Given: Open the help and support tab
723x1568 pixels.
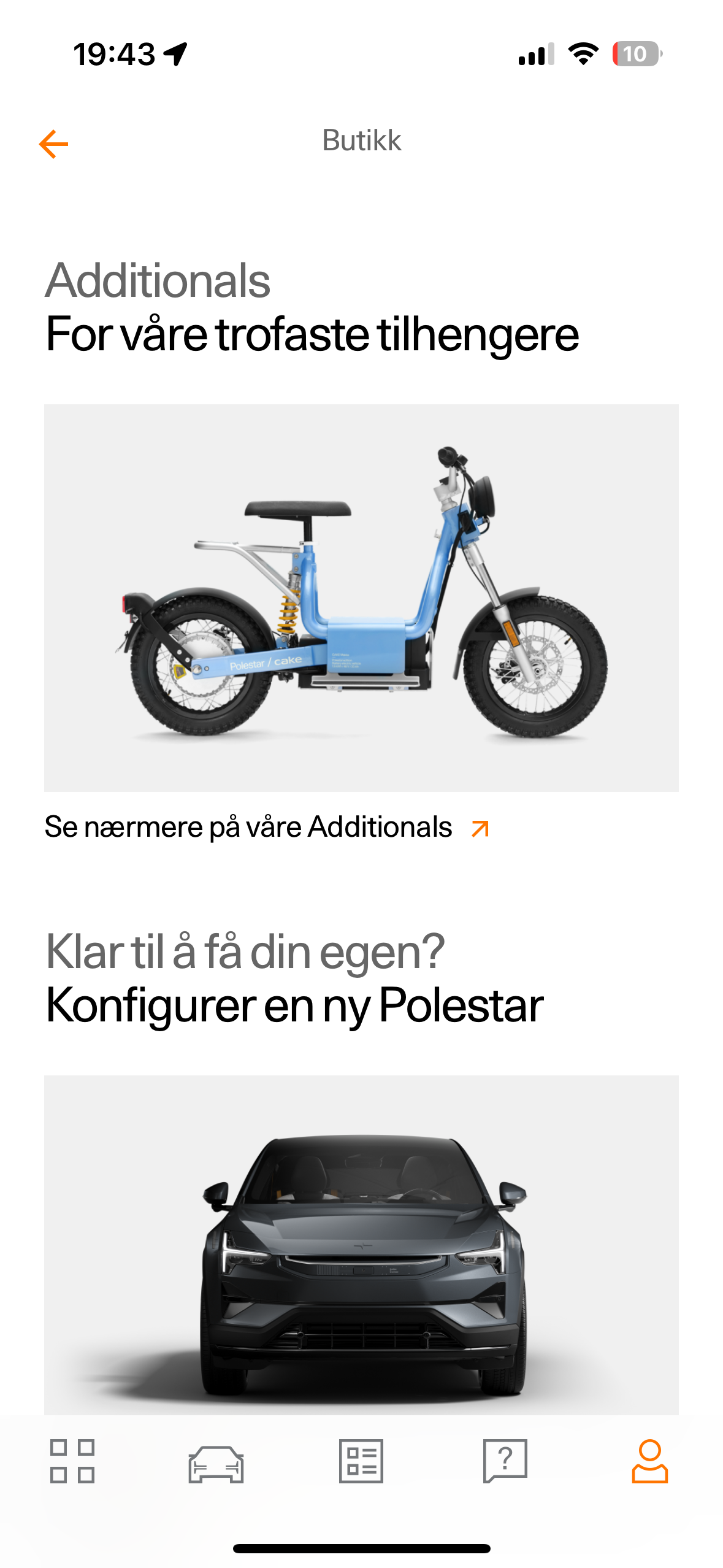Looking at the screenshot, I should pyautogui.click(x=505, y=1461).
